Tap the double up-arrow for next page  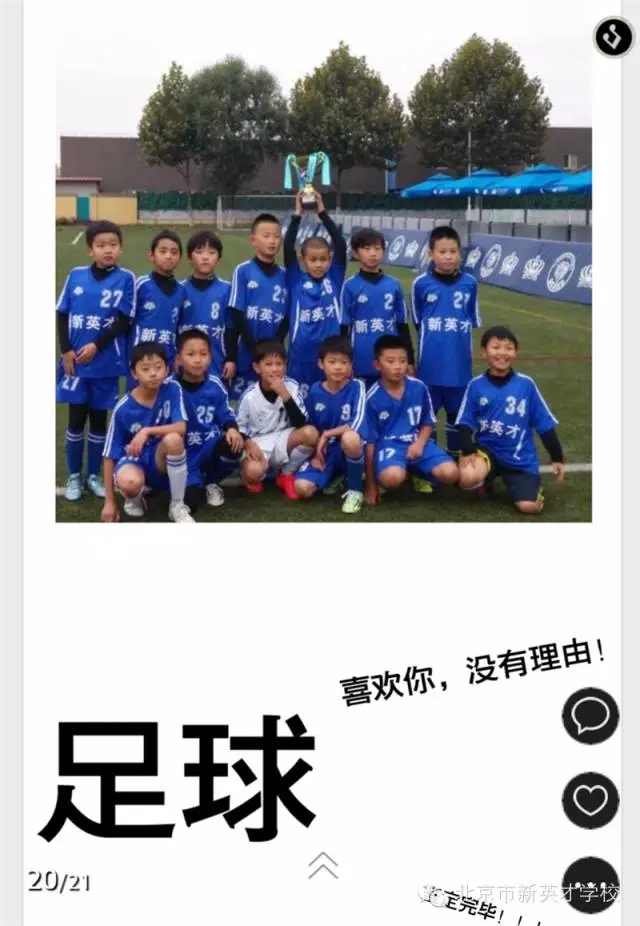tap(322, 864)
